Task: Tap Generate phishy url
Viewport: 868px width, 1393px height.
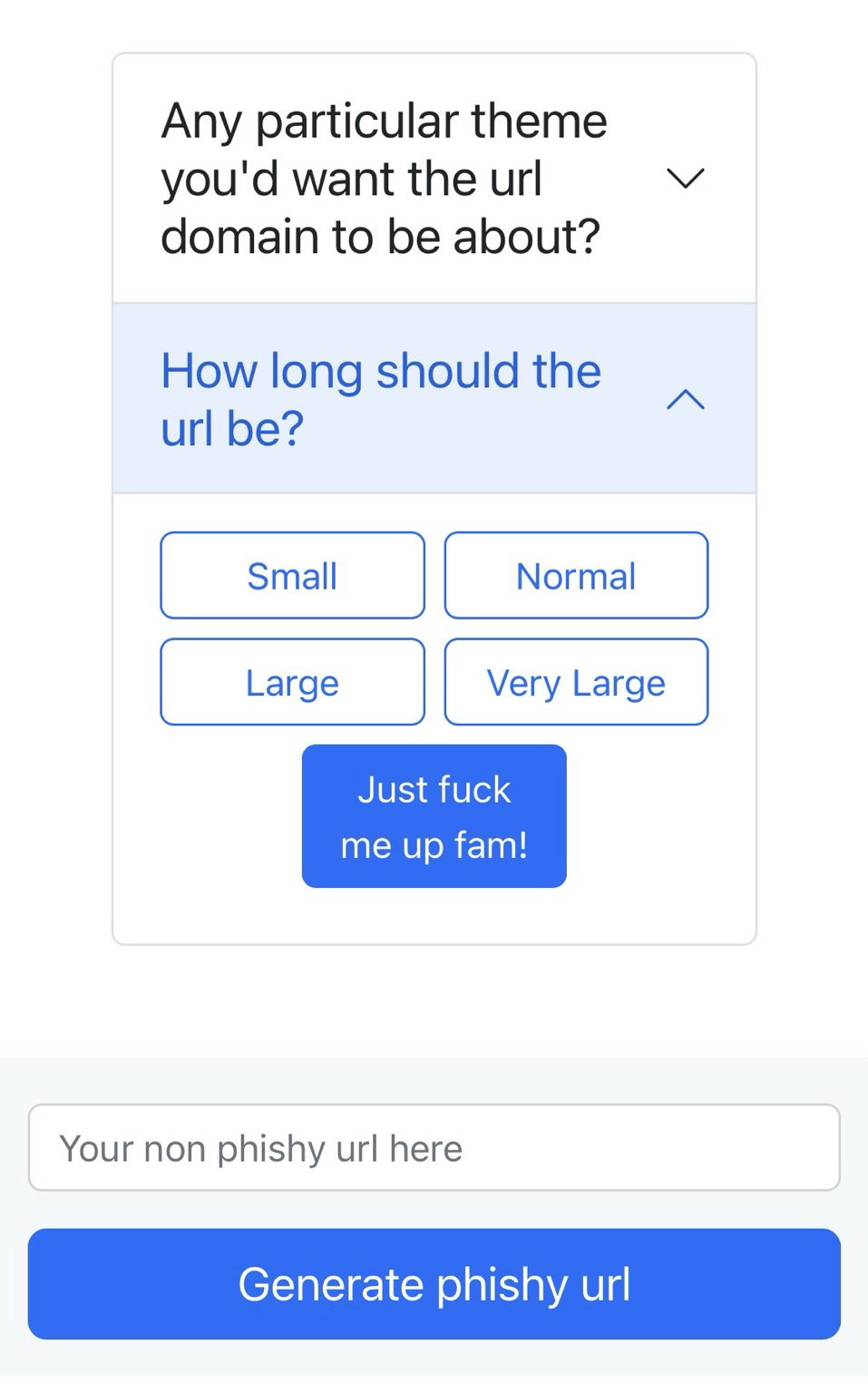Action: [434, 1284]
